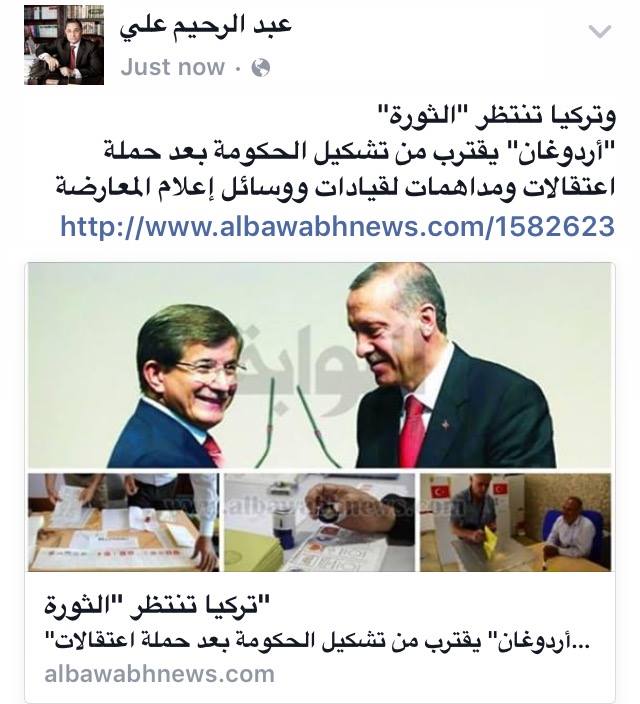Viewport: 640px width, 704px height.
Task: Tap the public audience globe icon
Action: 261,67
